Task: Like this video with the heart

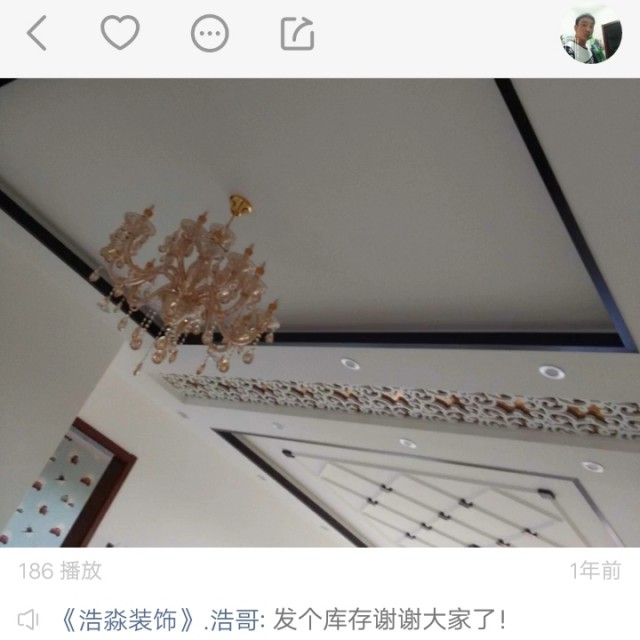Action: pyautogui.click(x=120, y=34)
